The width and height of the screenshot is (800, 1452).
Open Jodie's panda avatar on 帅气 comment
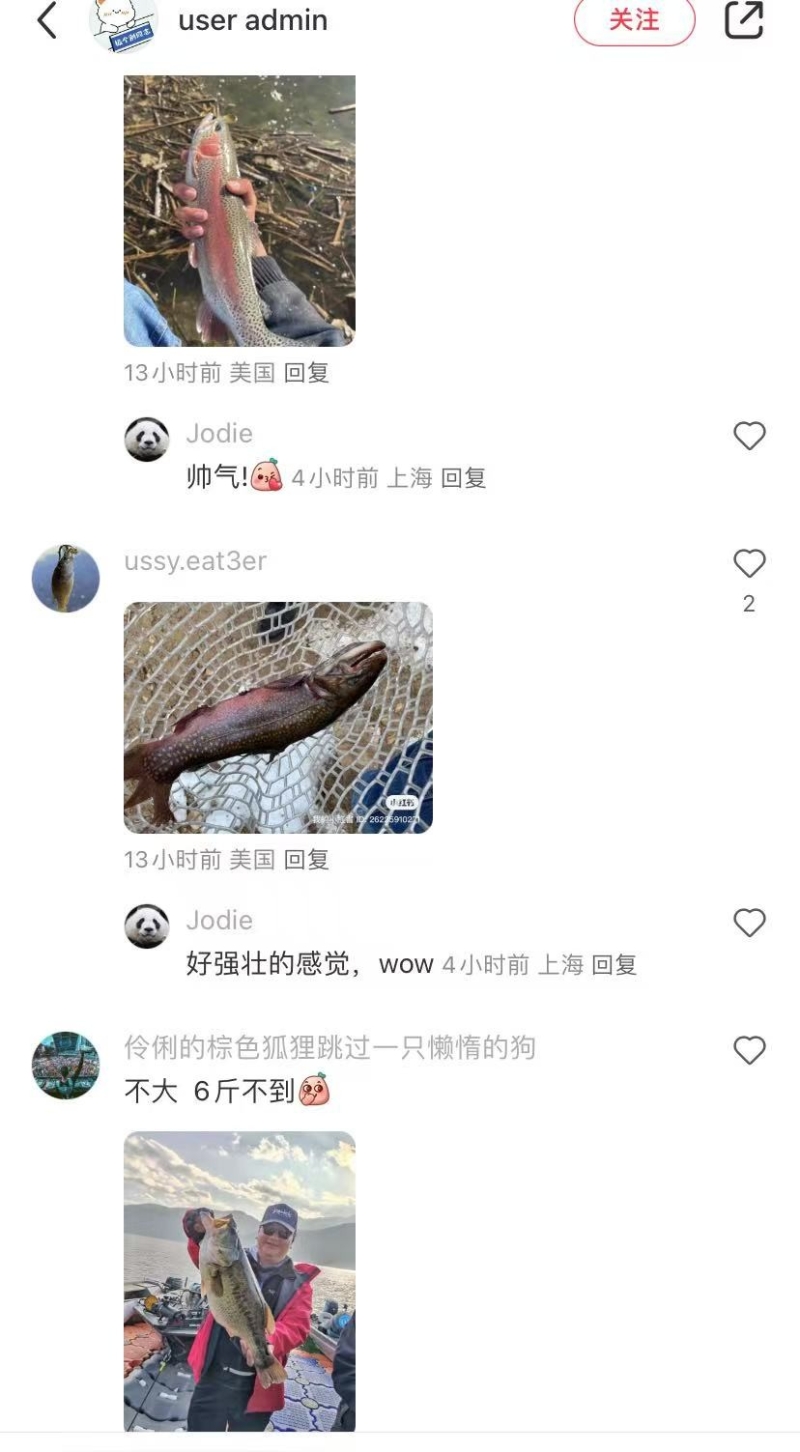[x=147, y=439]
